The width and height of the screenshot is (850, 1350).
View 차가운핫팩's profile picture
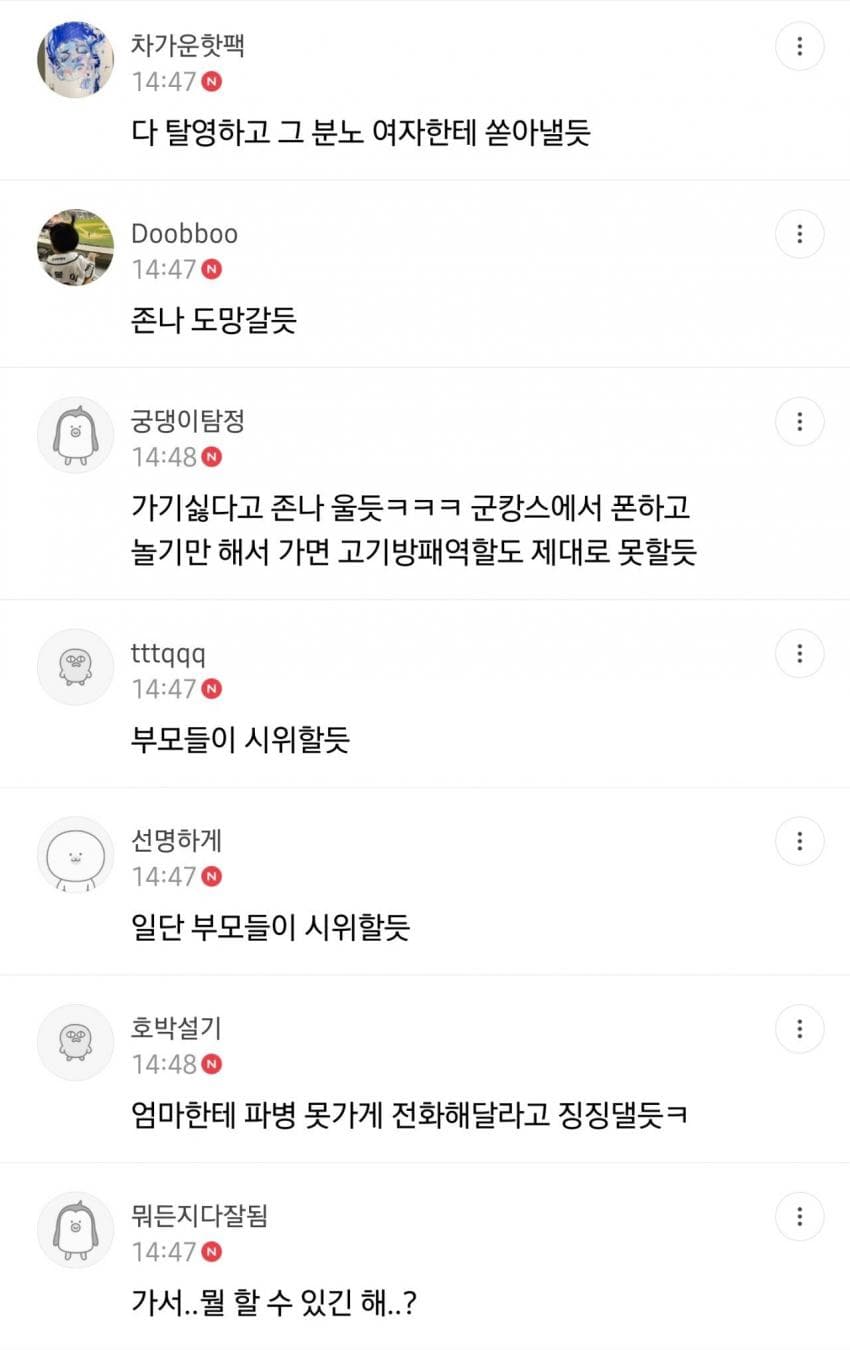pos(75,59)
